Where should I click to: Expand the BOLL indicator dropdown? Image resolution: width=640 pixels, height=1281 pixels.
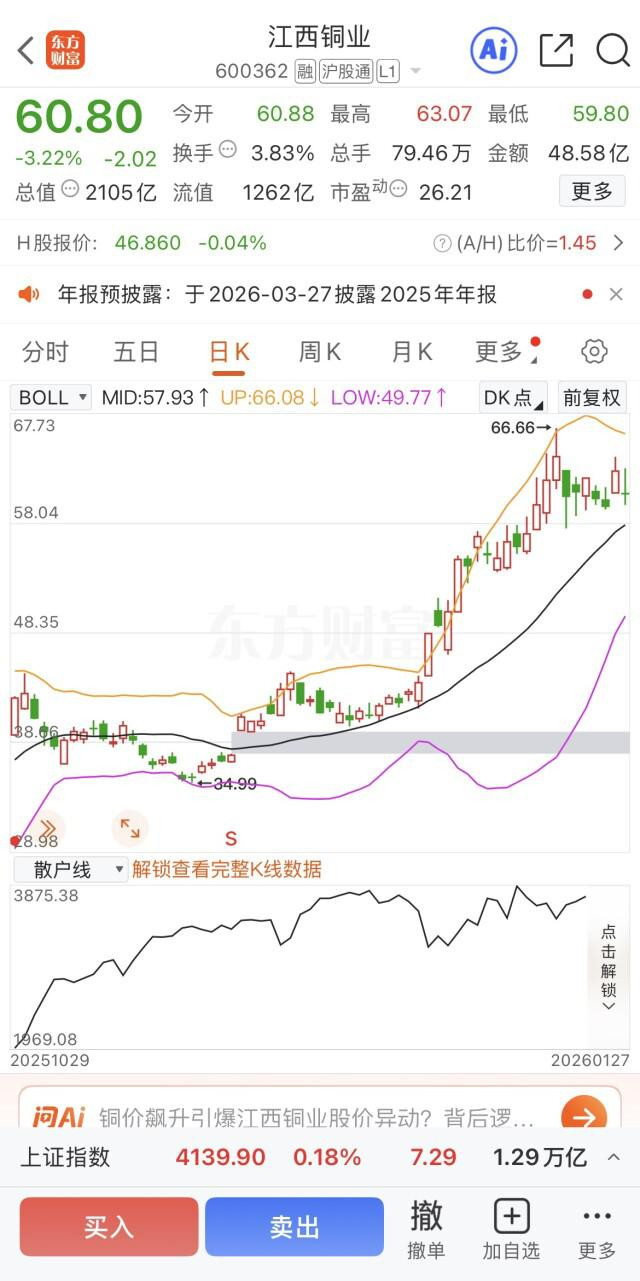click(x=52, y=397)
